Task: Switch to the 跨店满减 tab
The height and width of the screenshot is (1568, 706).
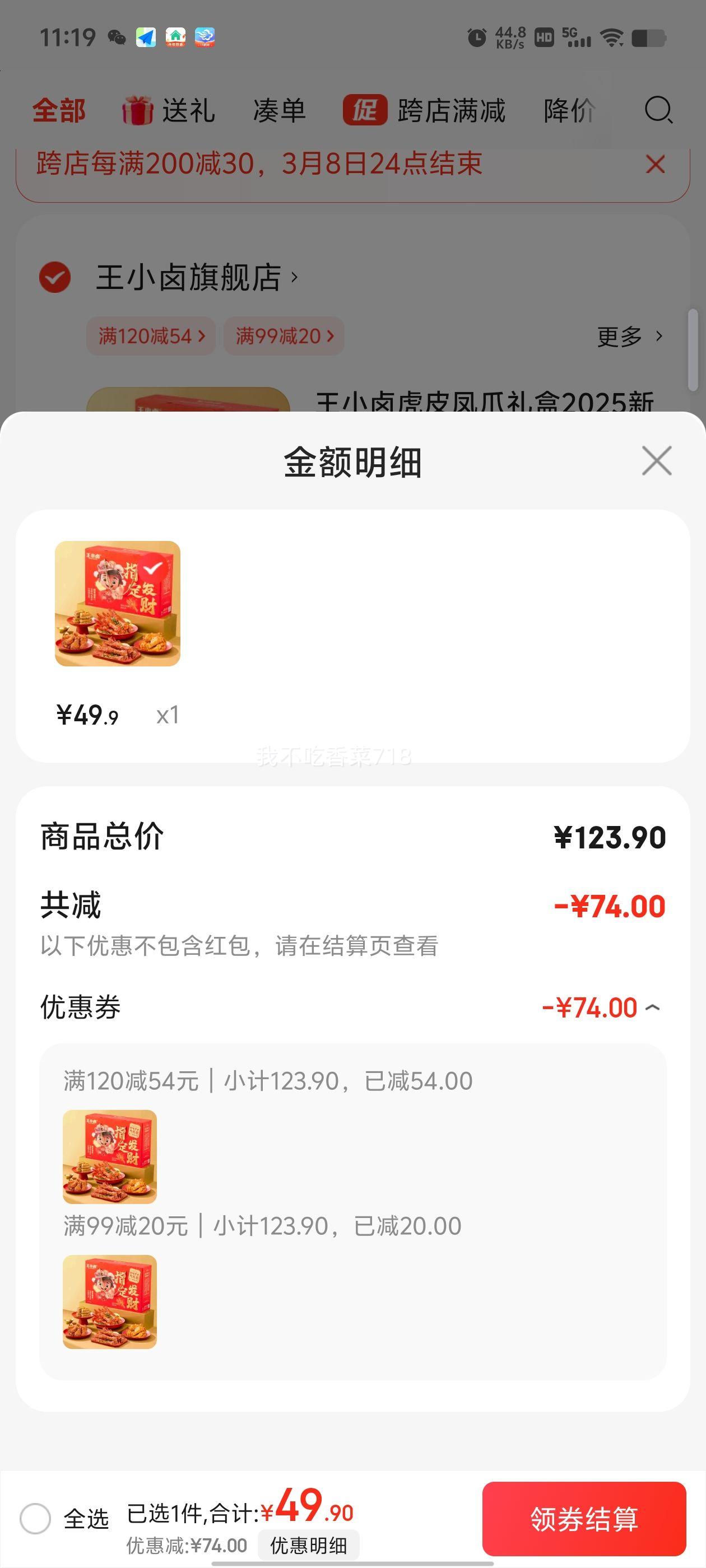Action: pyautogui.click(x=425, y=111)
